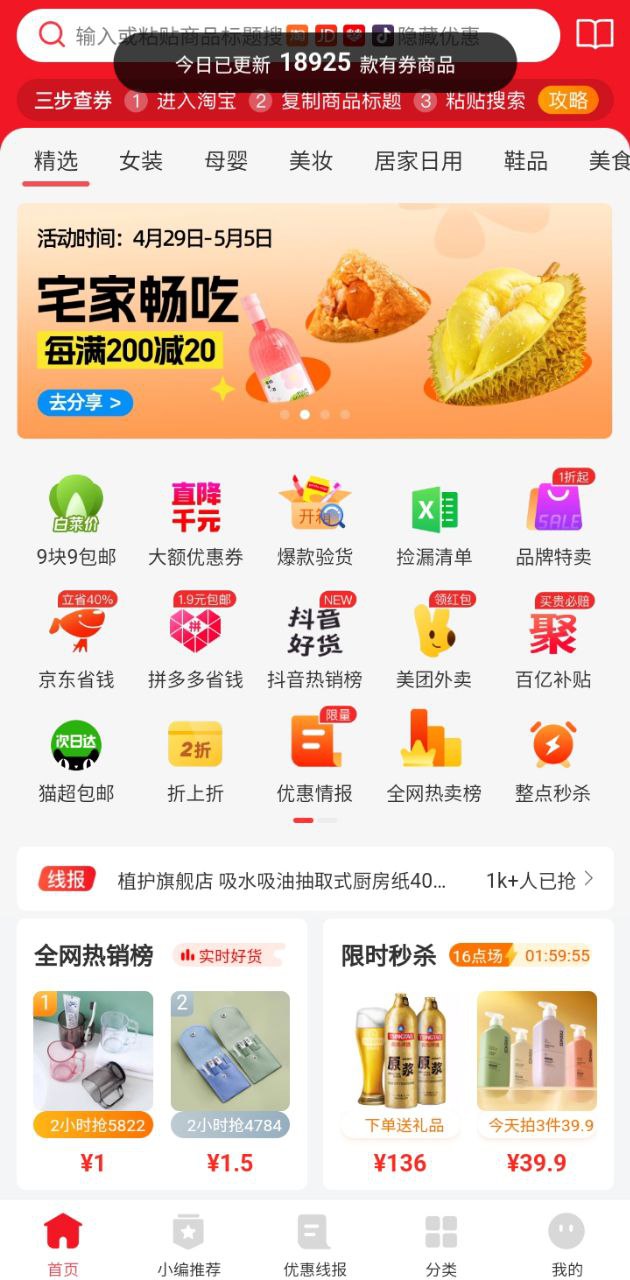Open the book tutorial icon
630x1280 pixels.
coord(595,35)
